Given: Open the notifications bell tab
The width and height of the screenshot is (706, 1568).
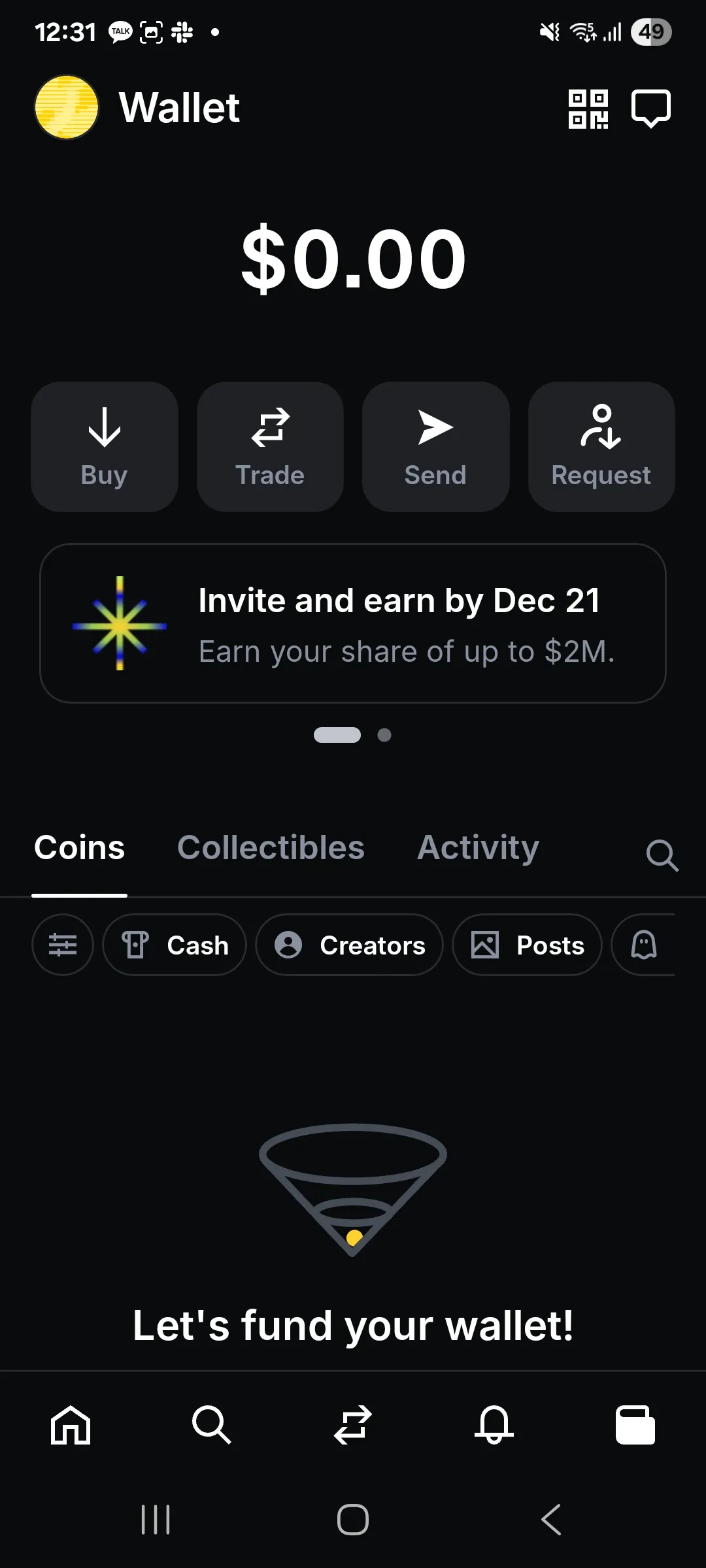Looking at the screenshot, I should click(494, 1424).
